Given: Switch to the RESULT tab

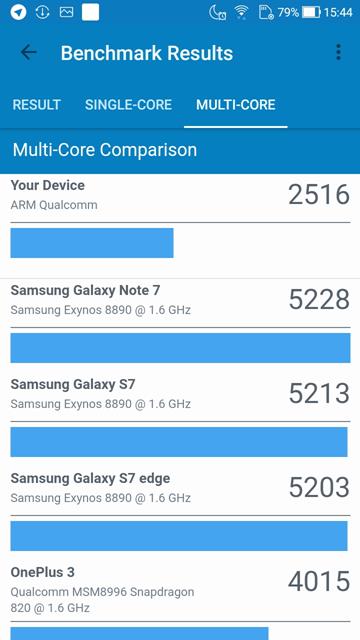Looking at the screenshot, I should 36,105.
